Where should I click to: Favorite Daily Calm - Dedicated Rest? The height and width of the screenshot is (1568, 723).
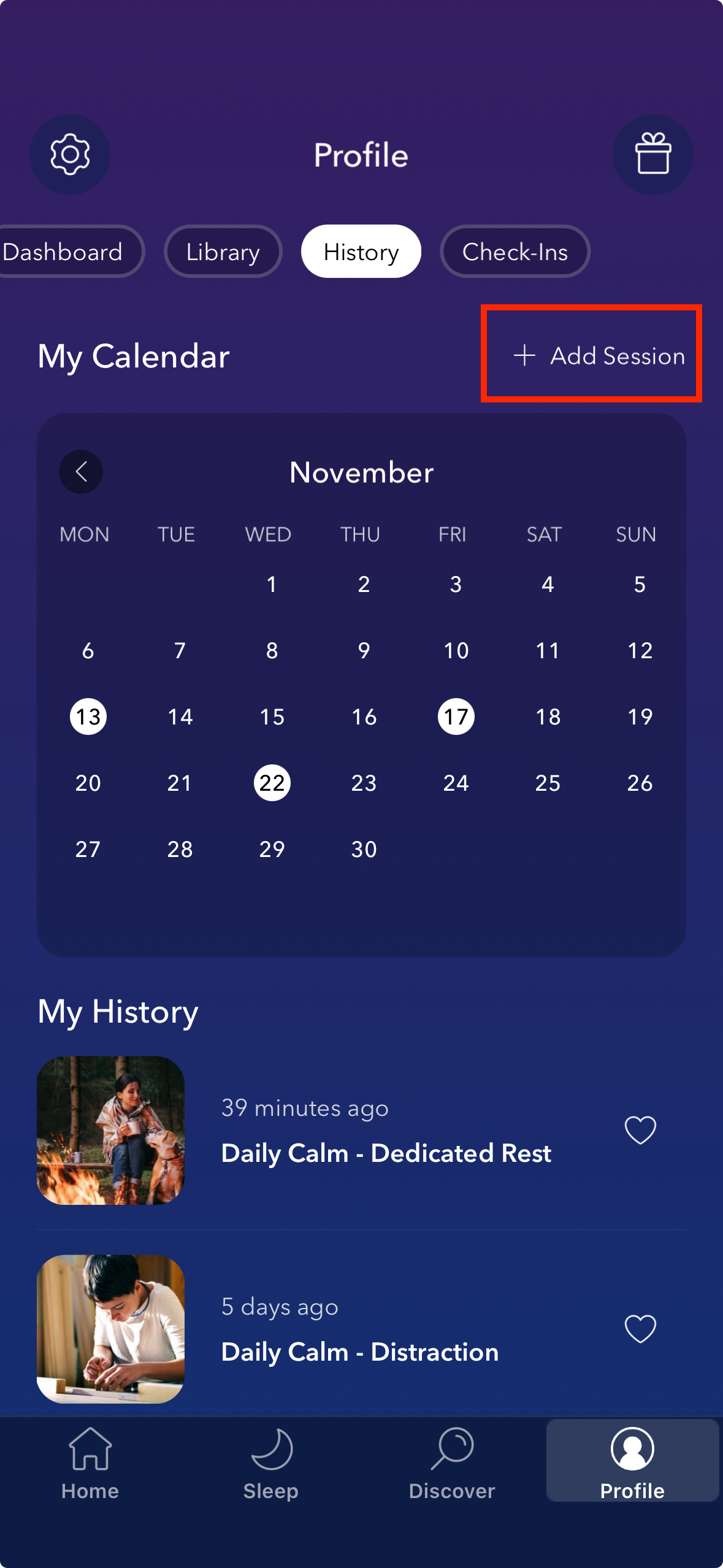(640, 1130)
